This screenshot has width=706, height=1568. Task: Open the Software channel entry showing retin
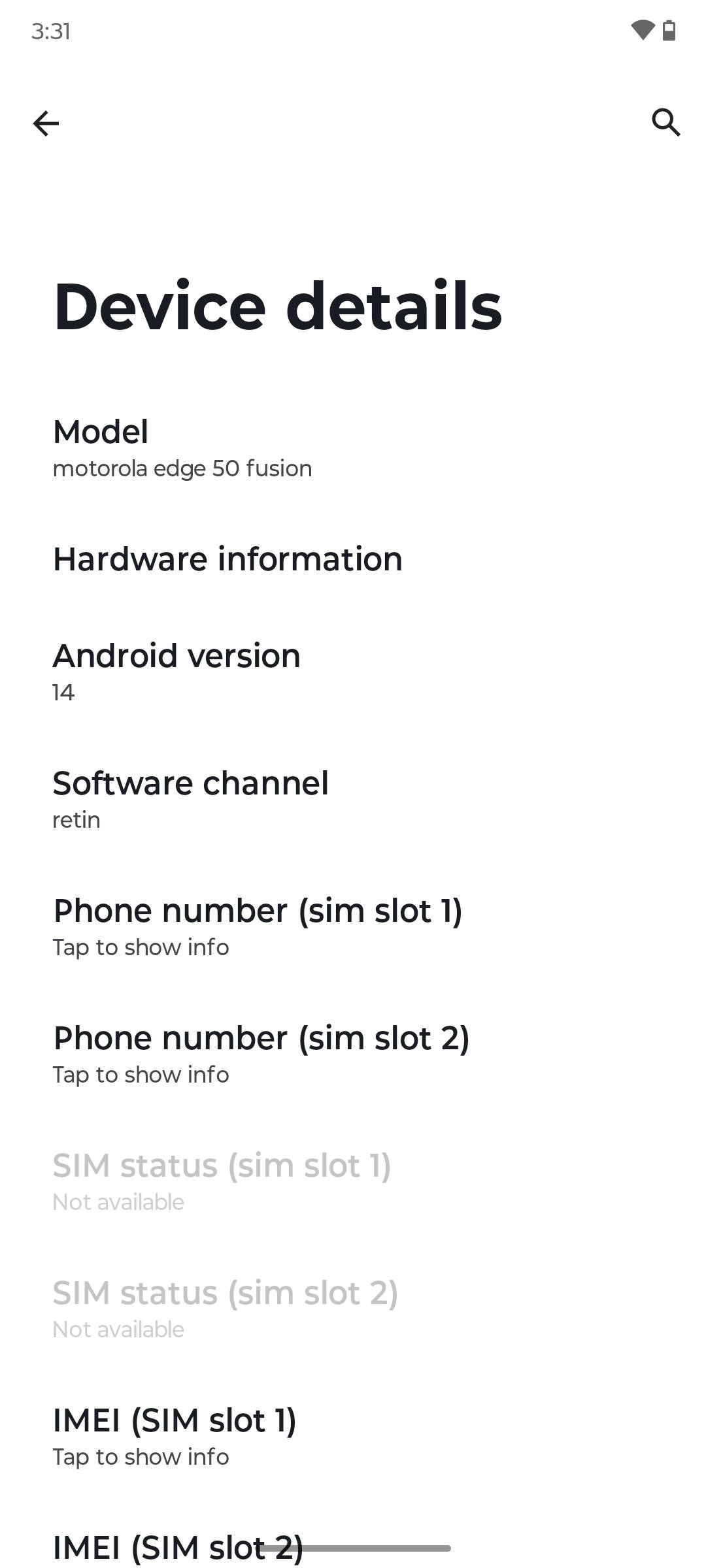tap(191, 798)
